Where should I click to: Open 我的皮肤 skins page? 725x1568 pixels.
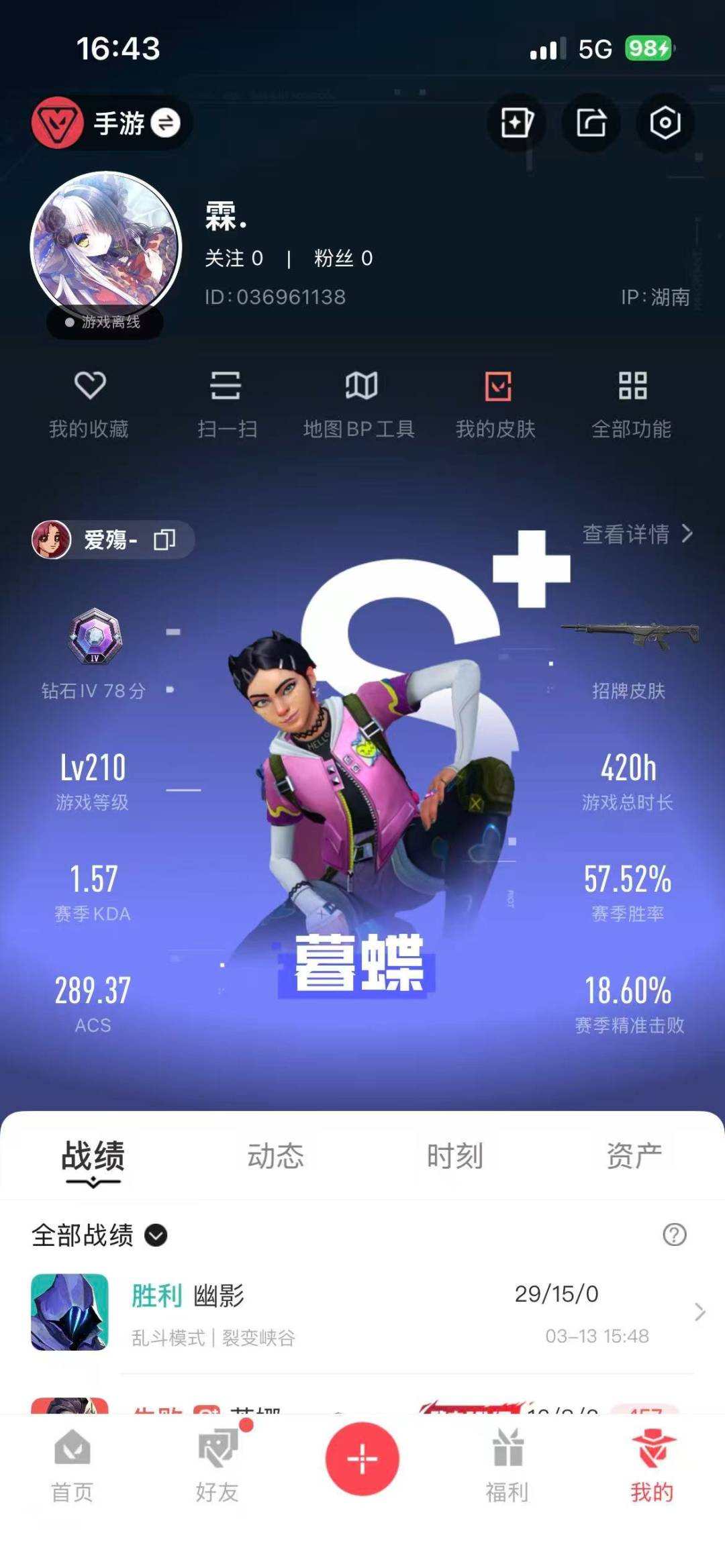click(497, 403)
